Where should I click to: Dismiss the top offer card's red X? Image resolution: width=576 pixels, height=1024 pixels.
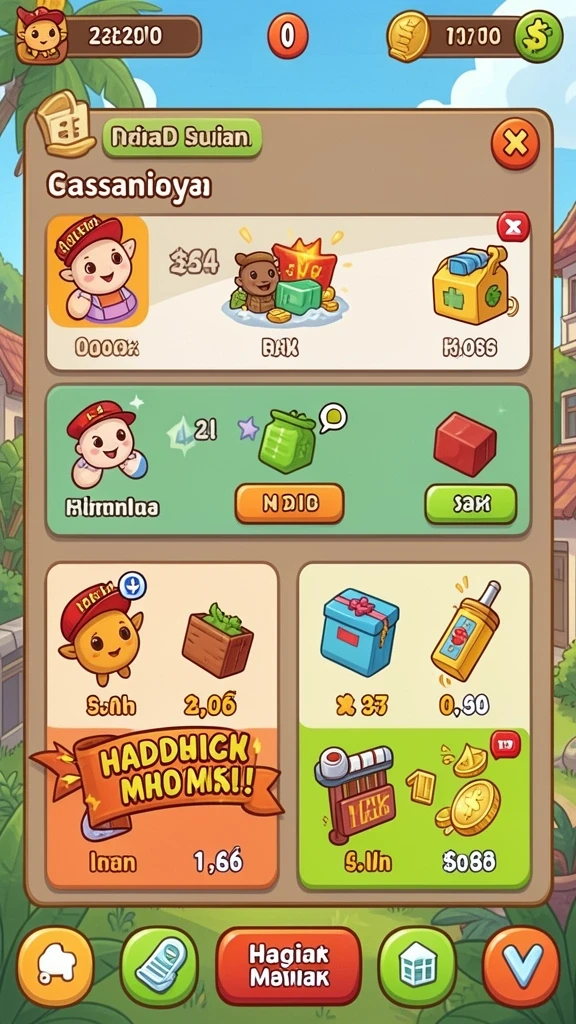click(x=513, y=227)
